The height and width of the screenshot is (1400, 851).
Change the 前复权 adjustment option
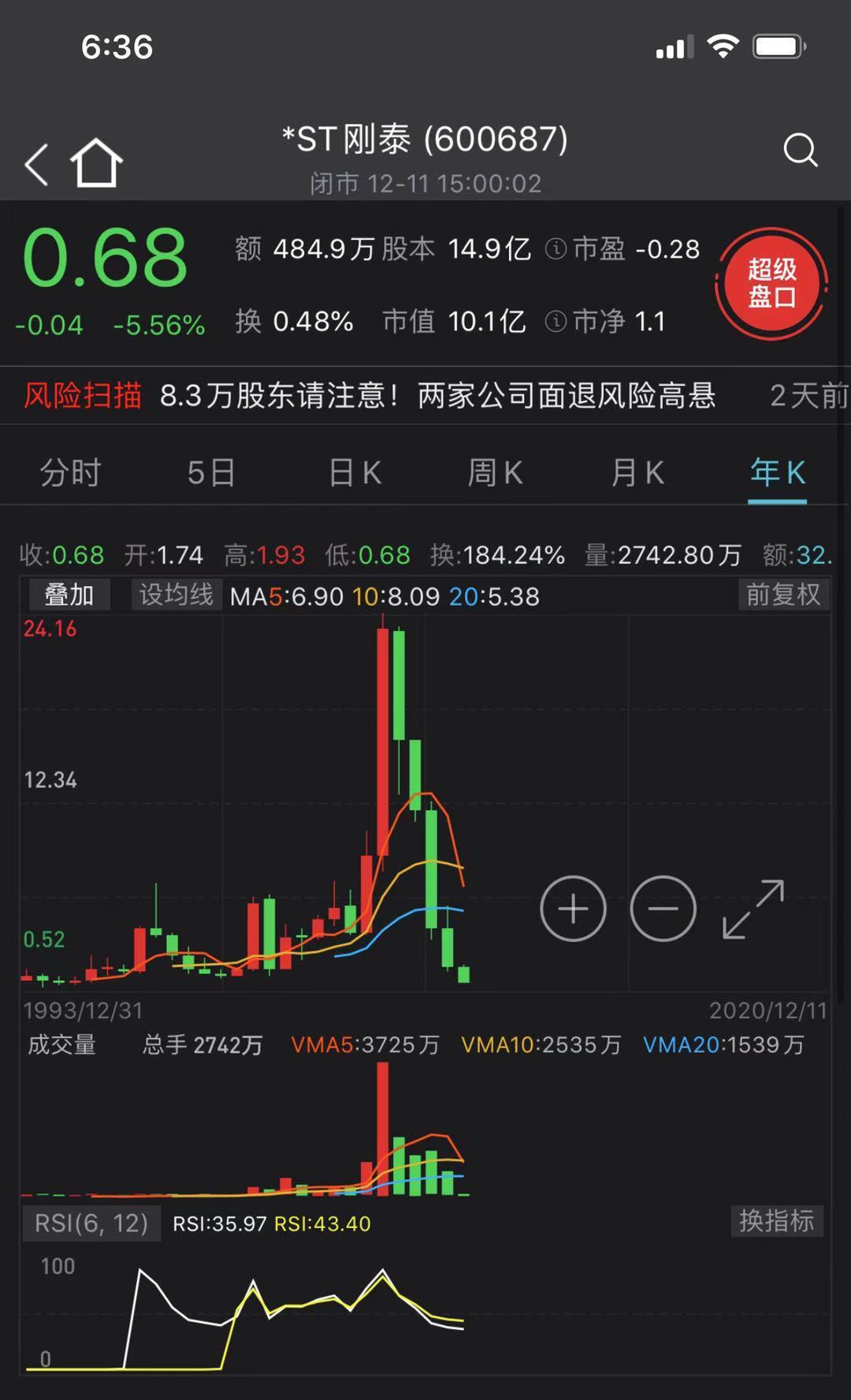point(783,595)
